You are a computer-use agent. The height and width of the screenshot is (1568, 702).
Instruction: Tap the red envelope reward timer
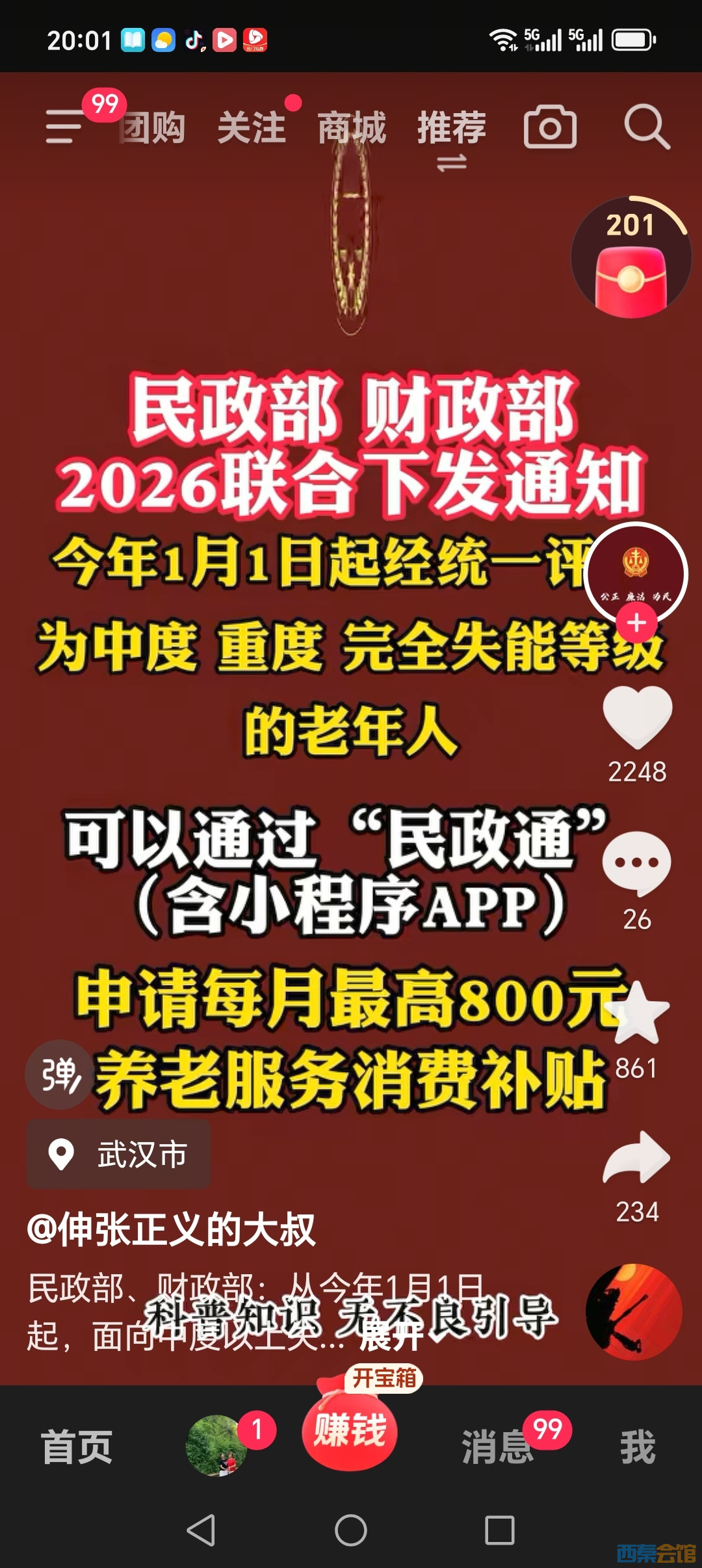pos(630,259)
